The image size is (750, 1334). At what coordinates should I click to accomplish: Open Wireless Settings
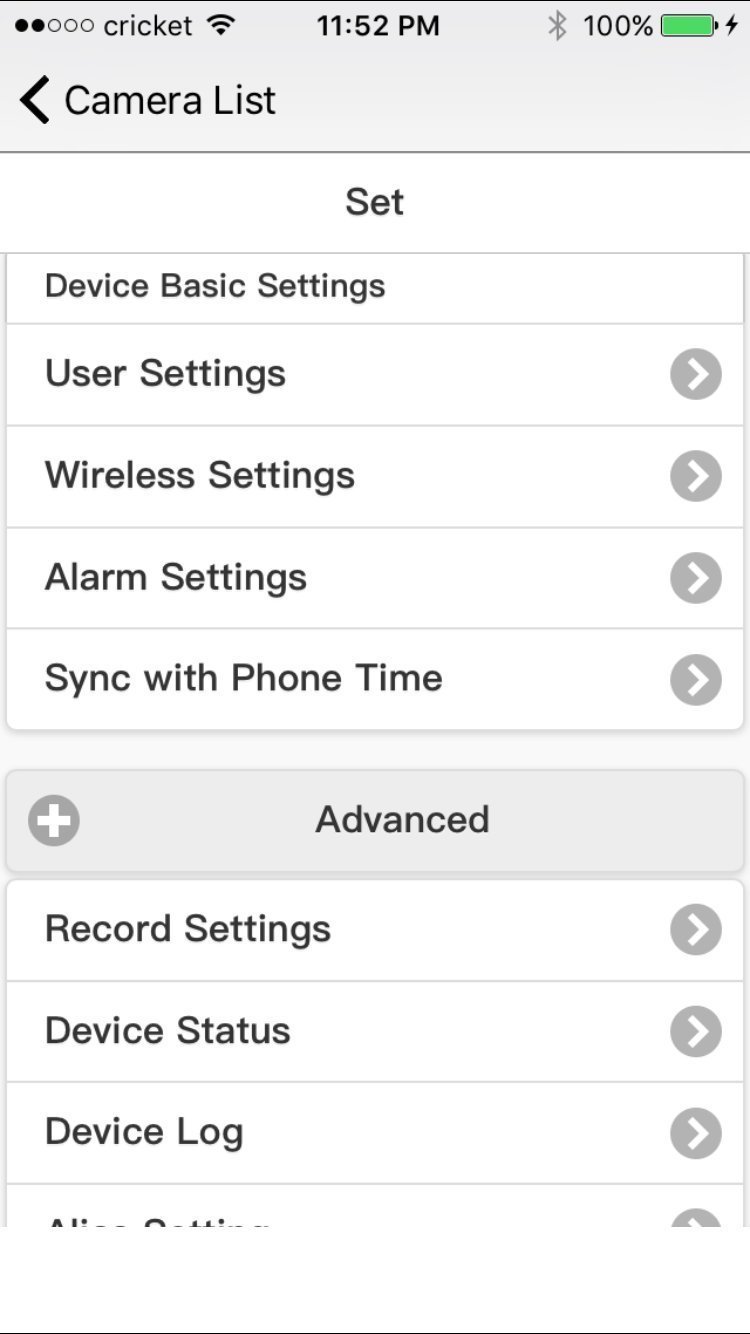pos(374,476)
